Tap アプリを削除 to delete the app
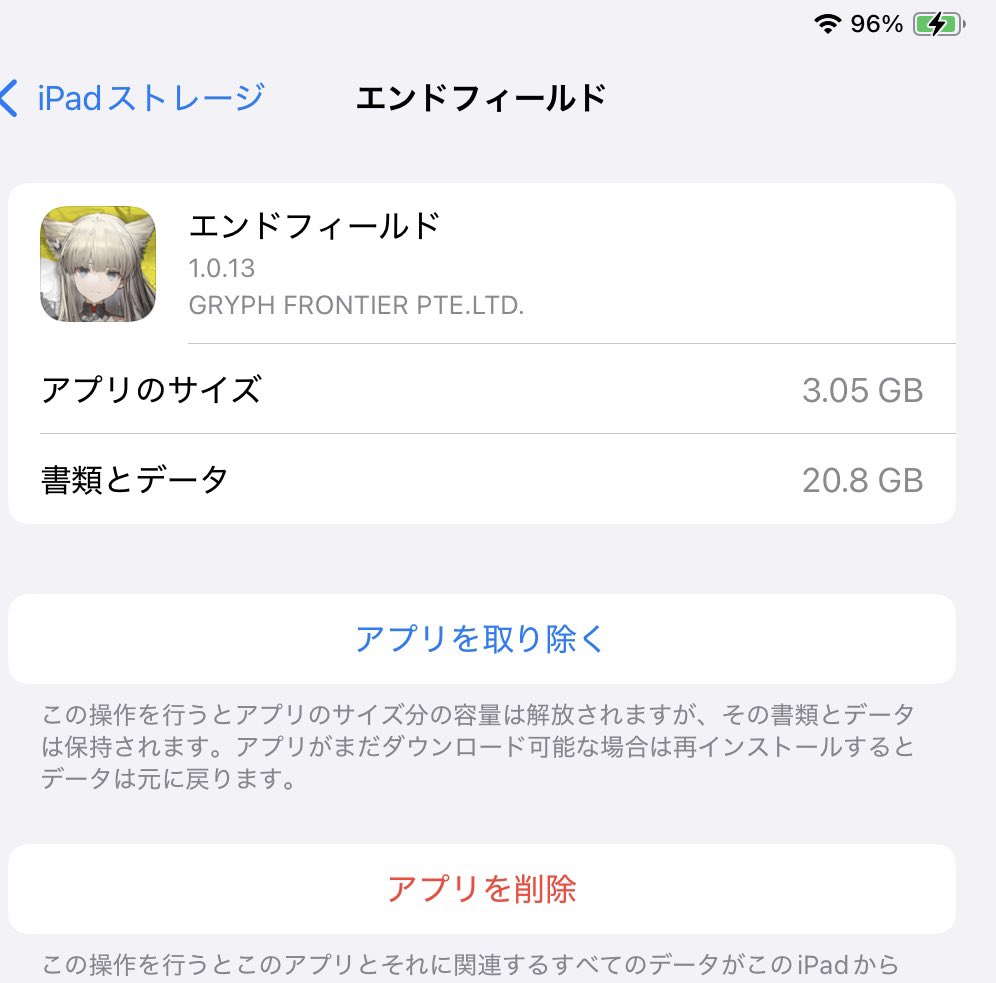This screenshot has width=996, height=983. click(481, 888)
